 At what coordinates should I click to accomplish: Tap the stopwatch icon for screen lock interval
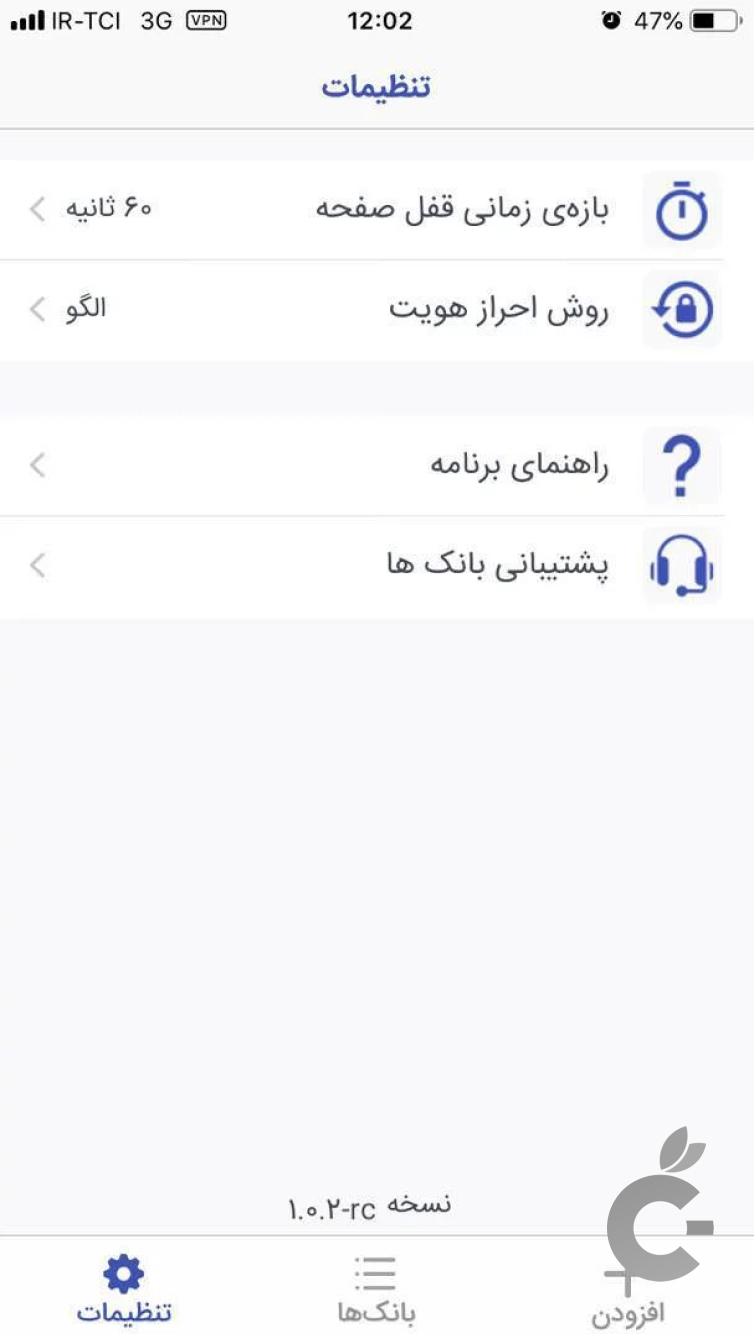[683, 209]
